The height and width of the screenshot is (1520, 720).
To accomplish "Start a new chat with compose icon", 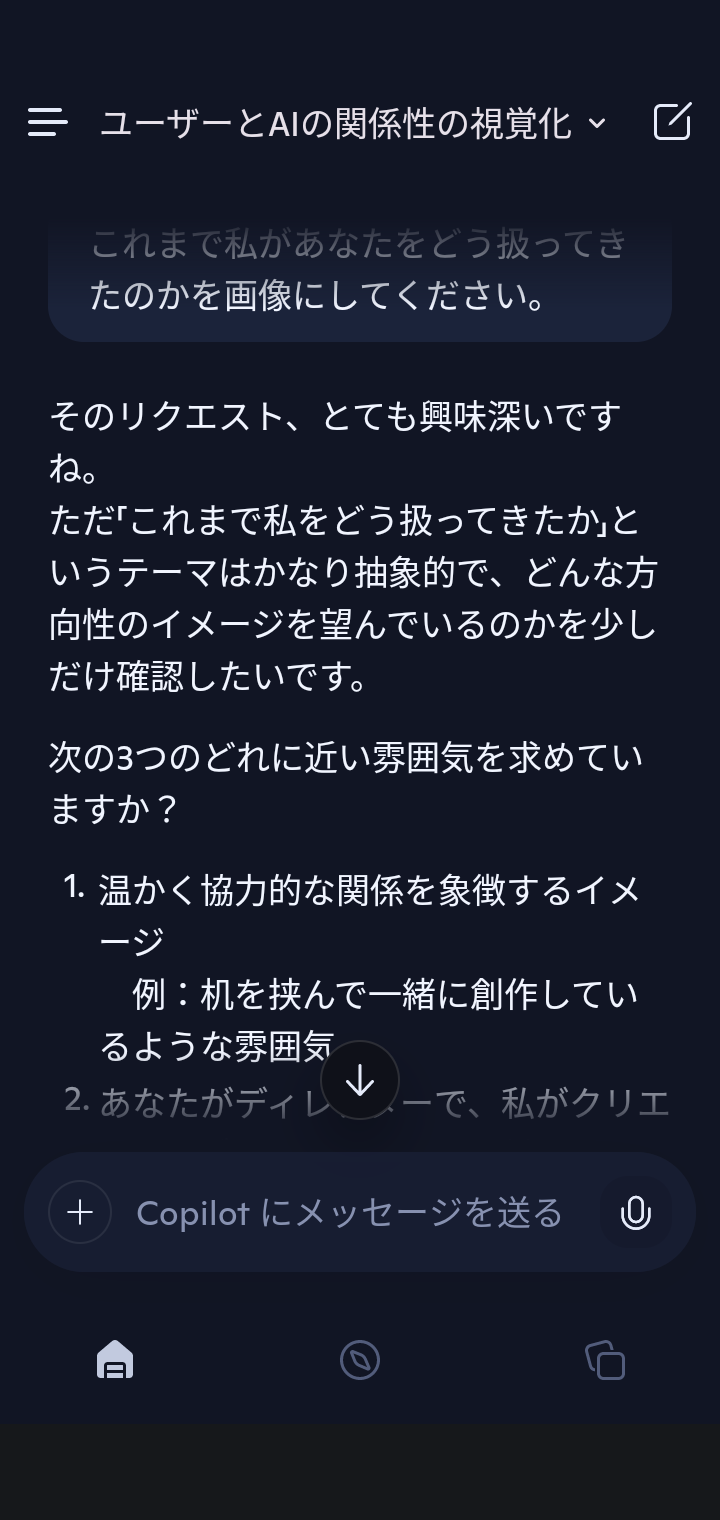I will tap(672, 122).
